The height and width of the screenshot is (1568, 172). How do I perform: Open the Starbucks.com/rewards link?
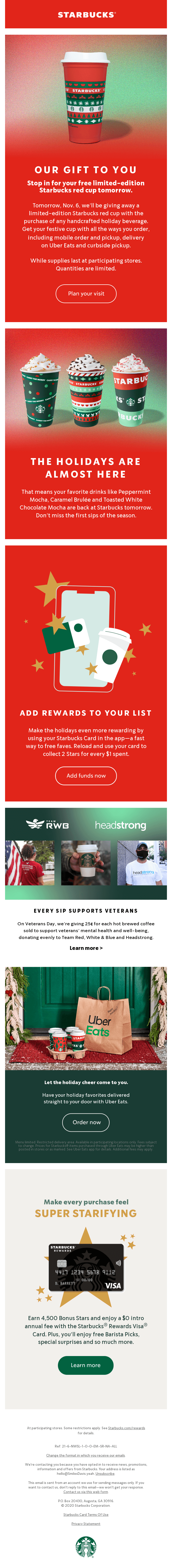click(126, 1427)
